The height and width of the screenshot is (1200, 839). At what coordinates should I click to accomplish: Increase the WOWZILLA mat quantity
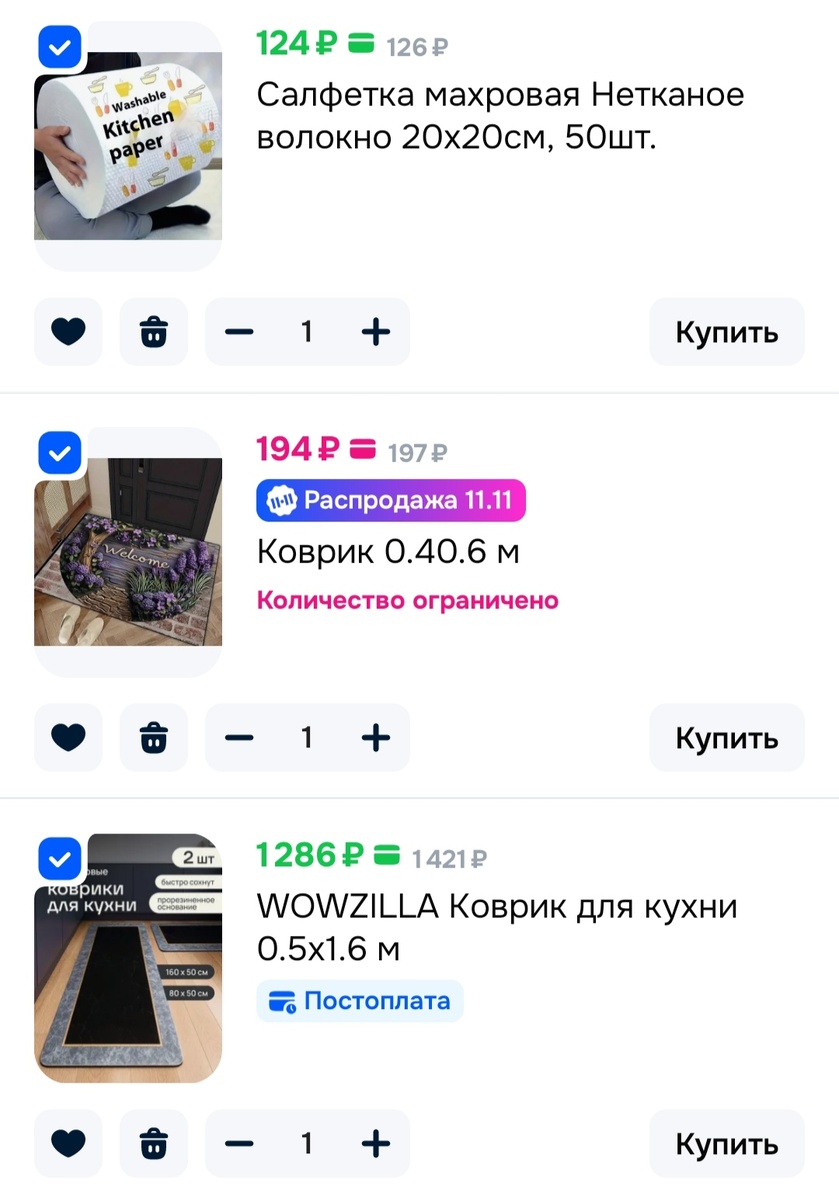375,1143
